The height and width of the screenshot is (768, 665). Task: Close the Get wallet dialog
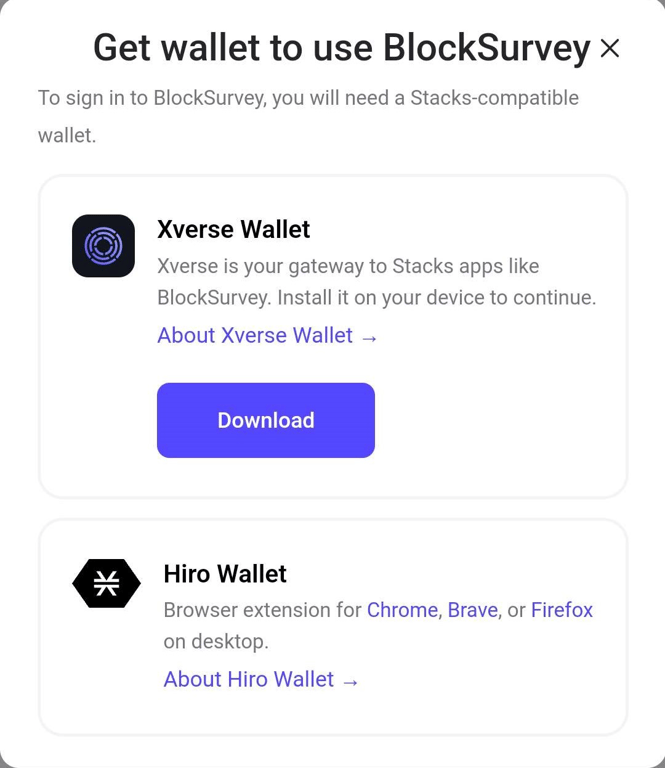610,48
